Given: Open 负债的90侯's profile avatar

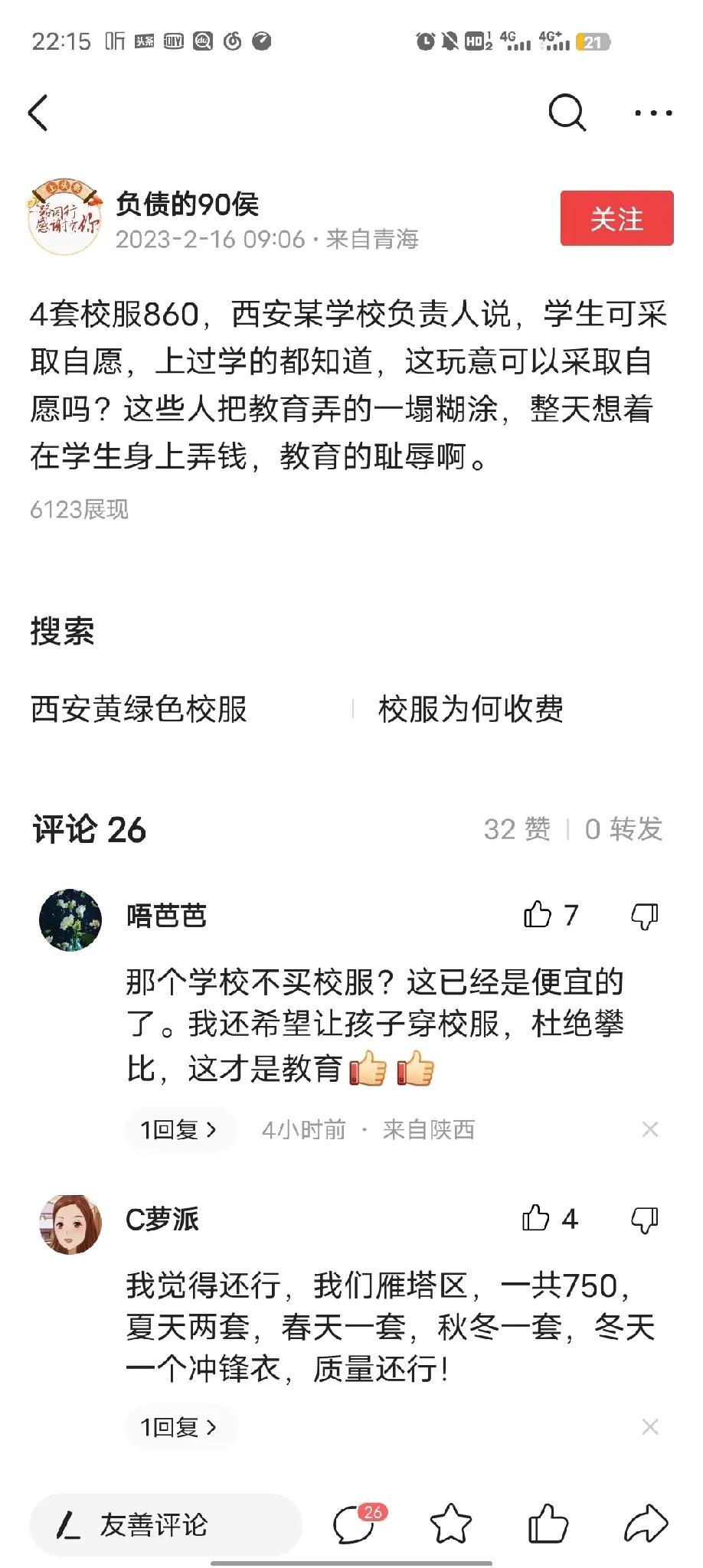Looking at the screenshot, I should click(x=65, y=219).
